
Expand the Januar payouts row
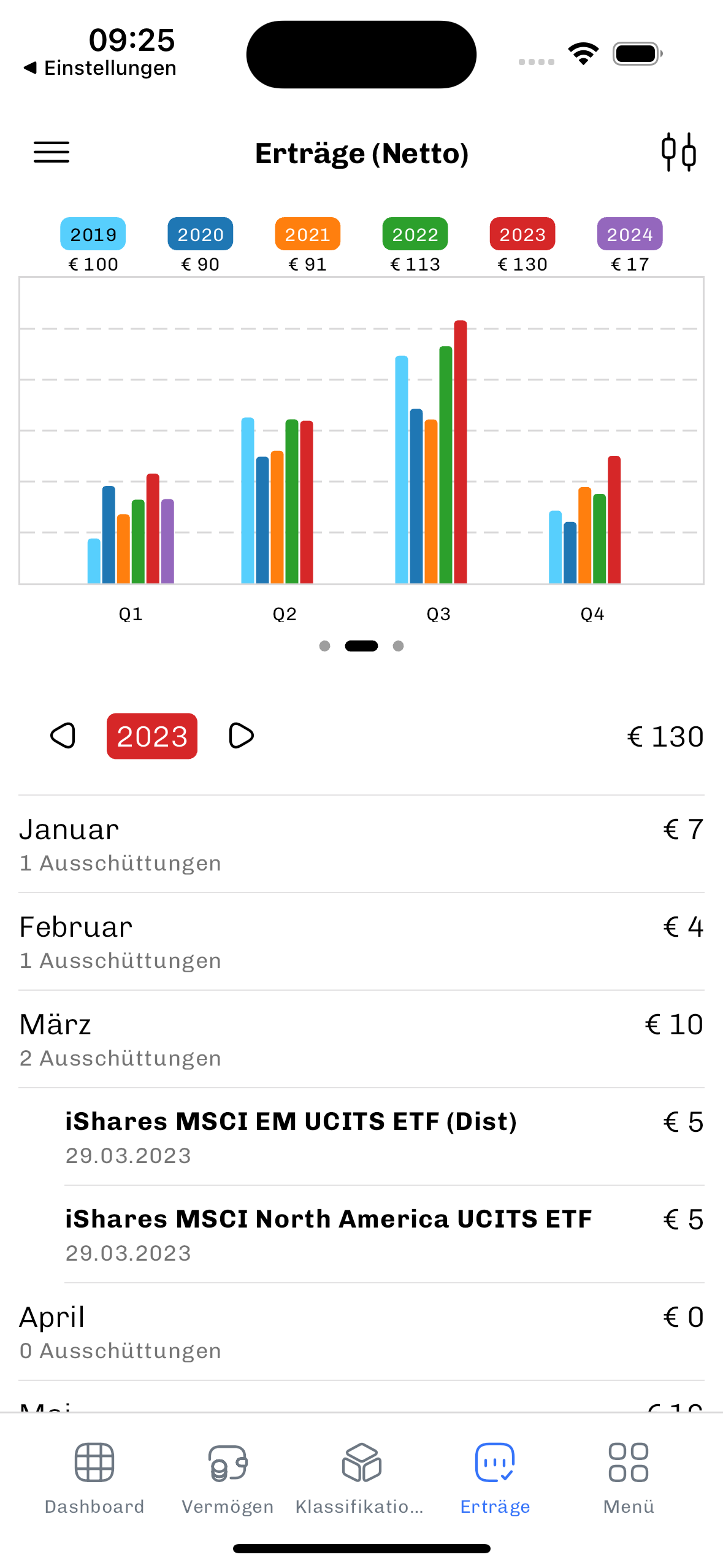pos(361,845)
